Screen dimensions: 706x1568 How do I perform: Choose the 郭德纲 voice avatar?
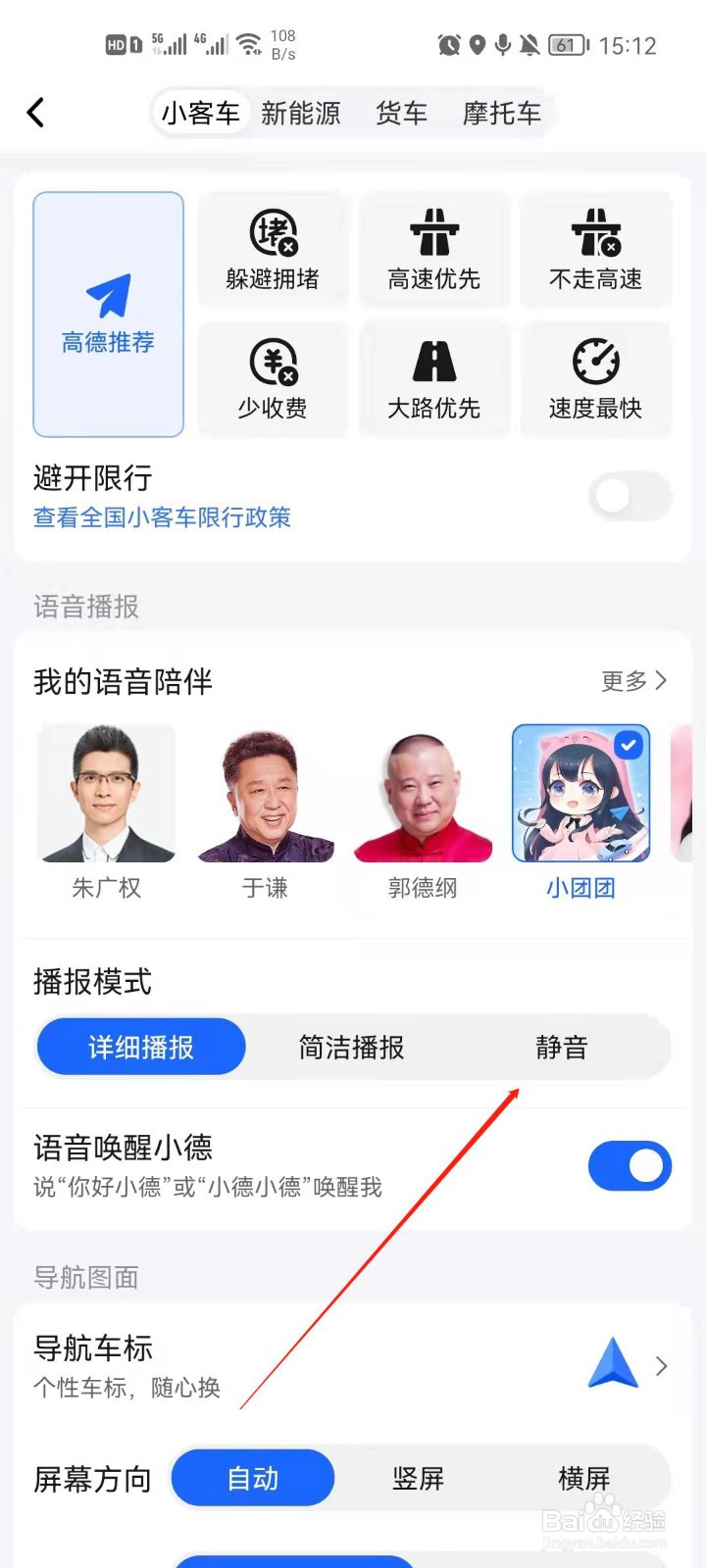coord(422,794)
